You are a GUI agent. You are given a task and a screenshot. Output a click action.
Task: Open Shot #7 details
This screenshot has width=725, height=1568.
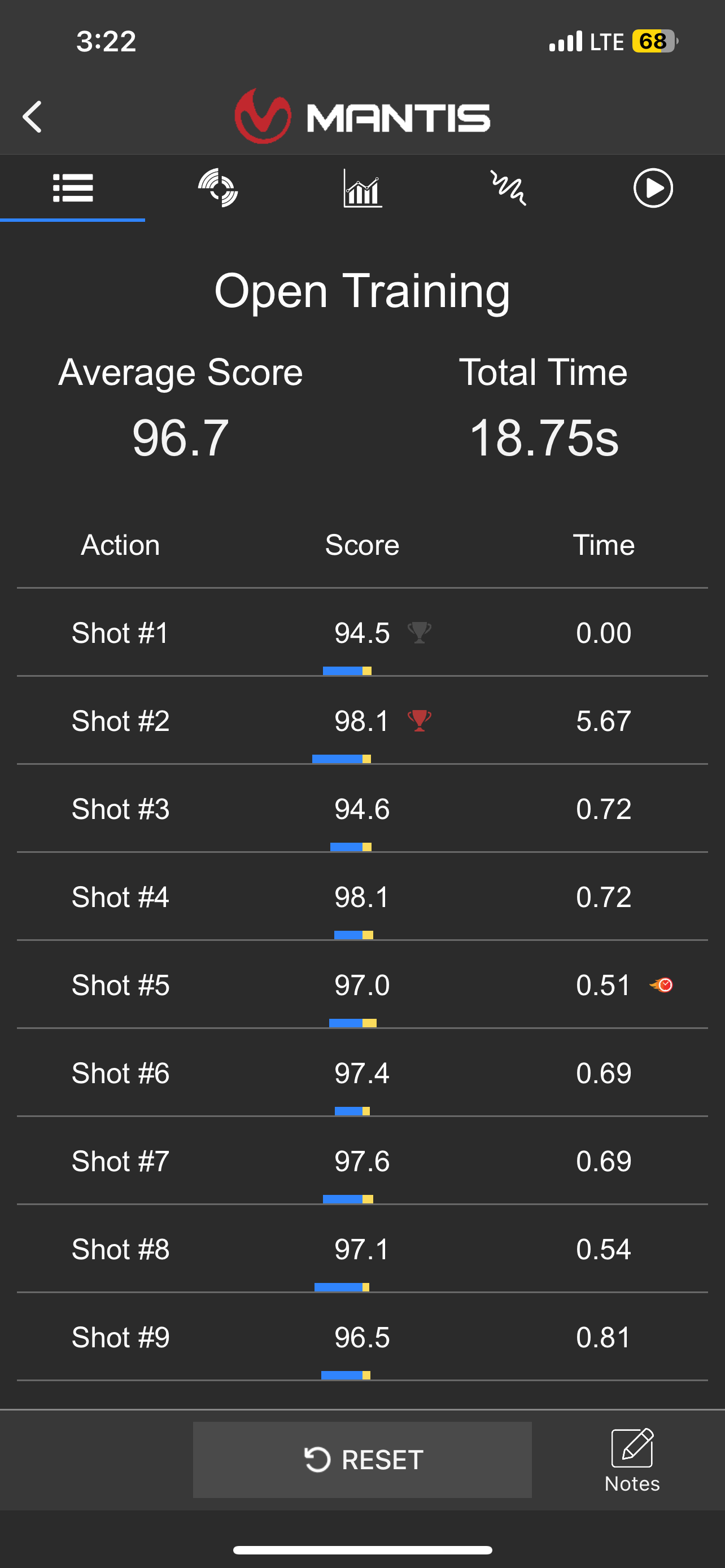(362, 1162)
